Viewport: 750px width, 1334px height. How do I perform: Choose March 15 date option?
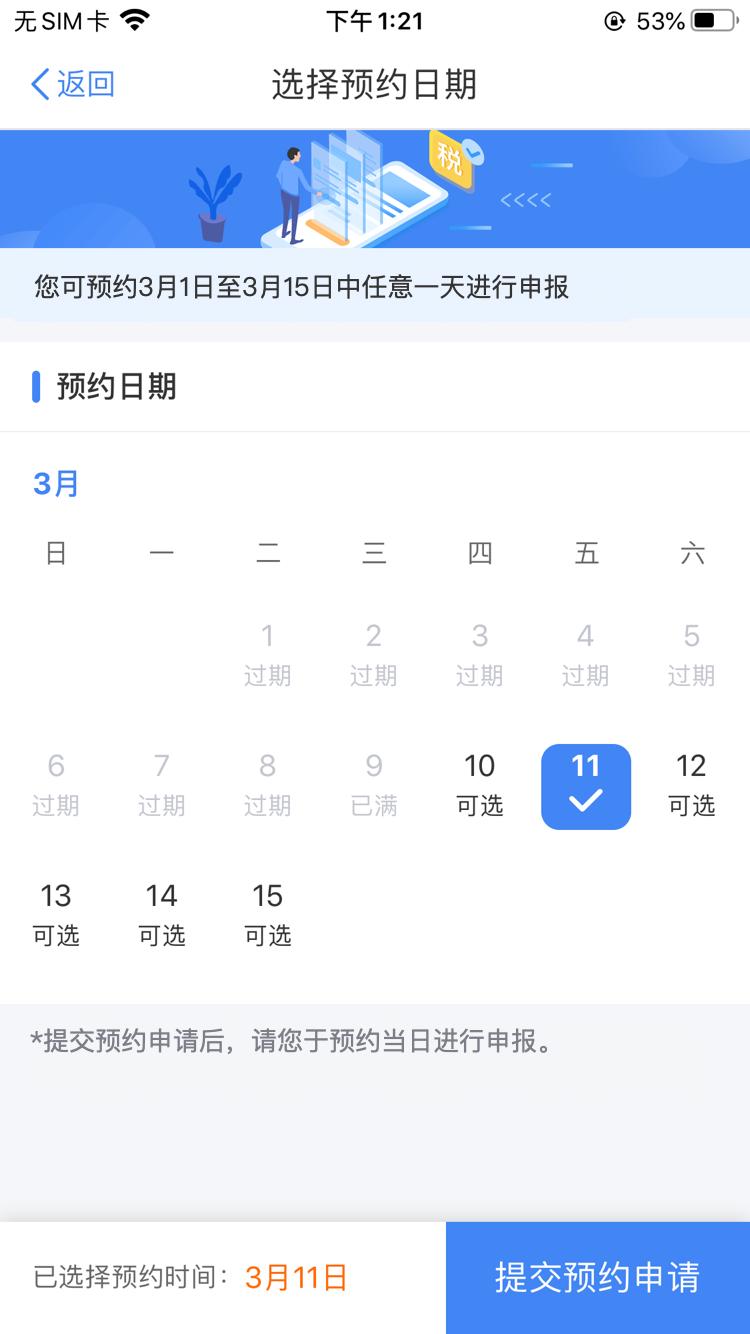point(267,915)
